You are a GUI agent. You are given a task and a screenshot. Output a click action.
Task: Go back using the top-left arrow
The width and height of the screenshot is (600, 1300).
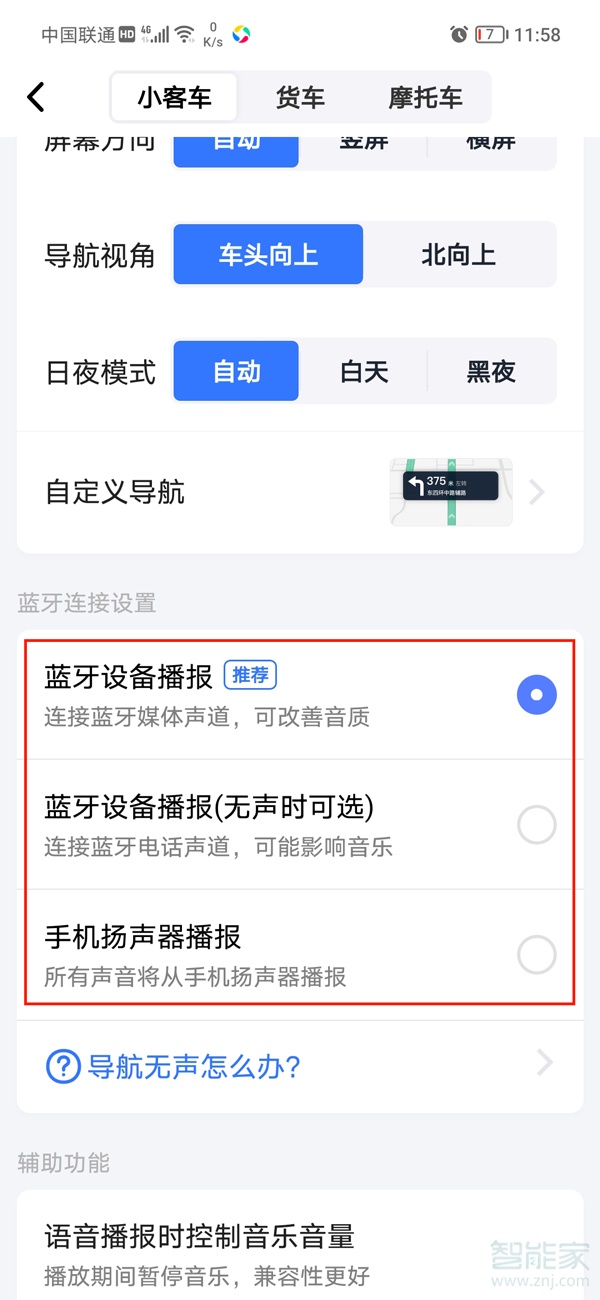(36, 97)
